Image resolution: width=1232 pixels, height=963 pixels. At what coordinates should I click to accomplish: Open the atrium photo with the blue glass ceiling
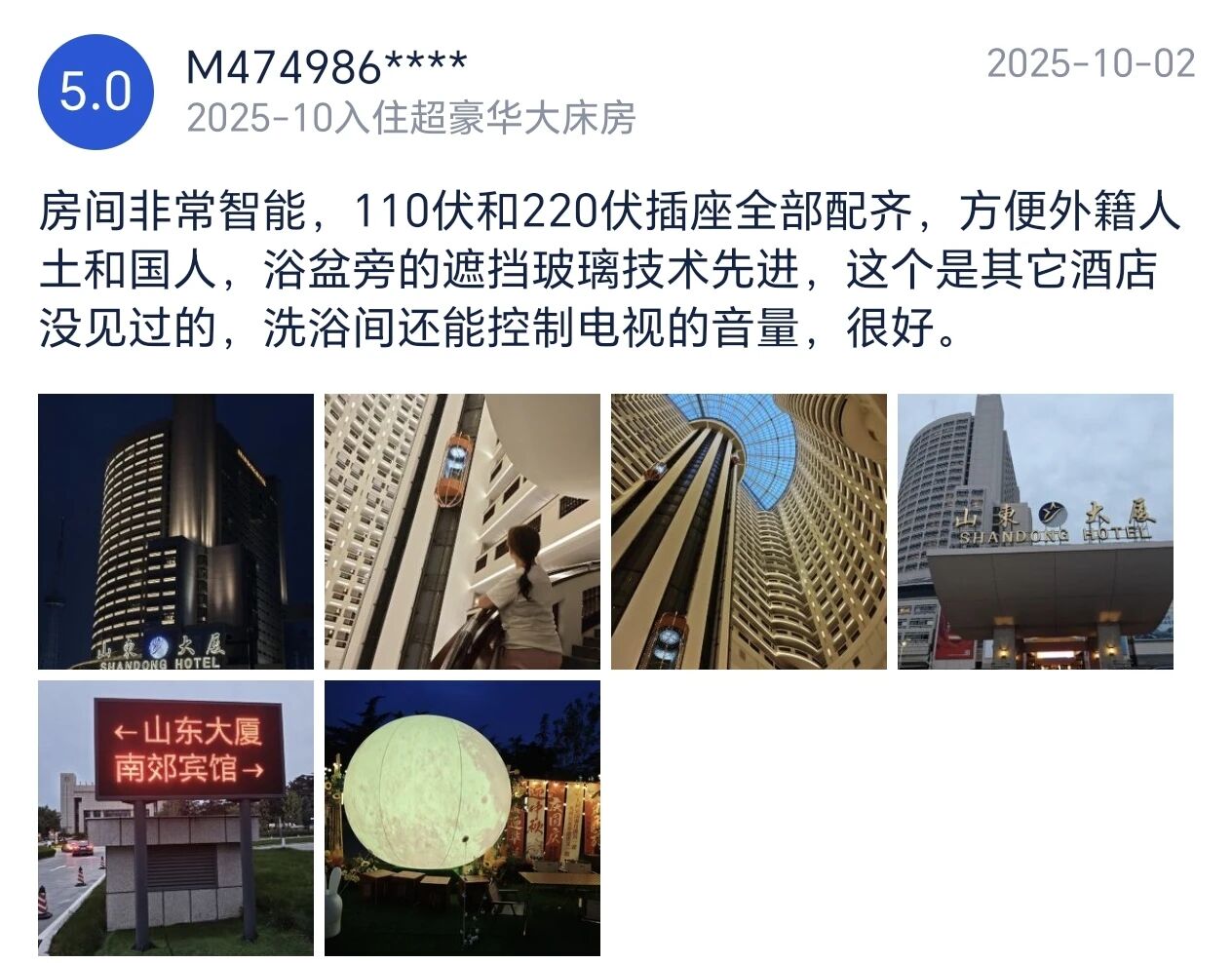tap(749, 531)
